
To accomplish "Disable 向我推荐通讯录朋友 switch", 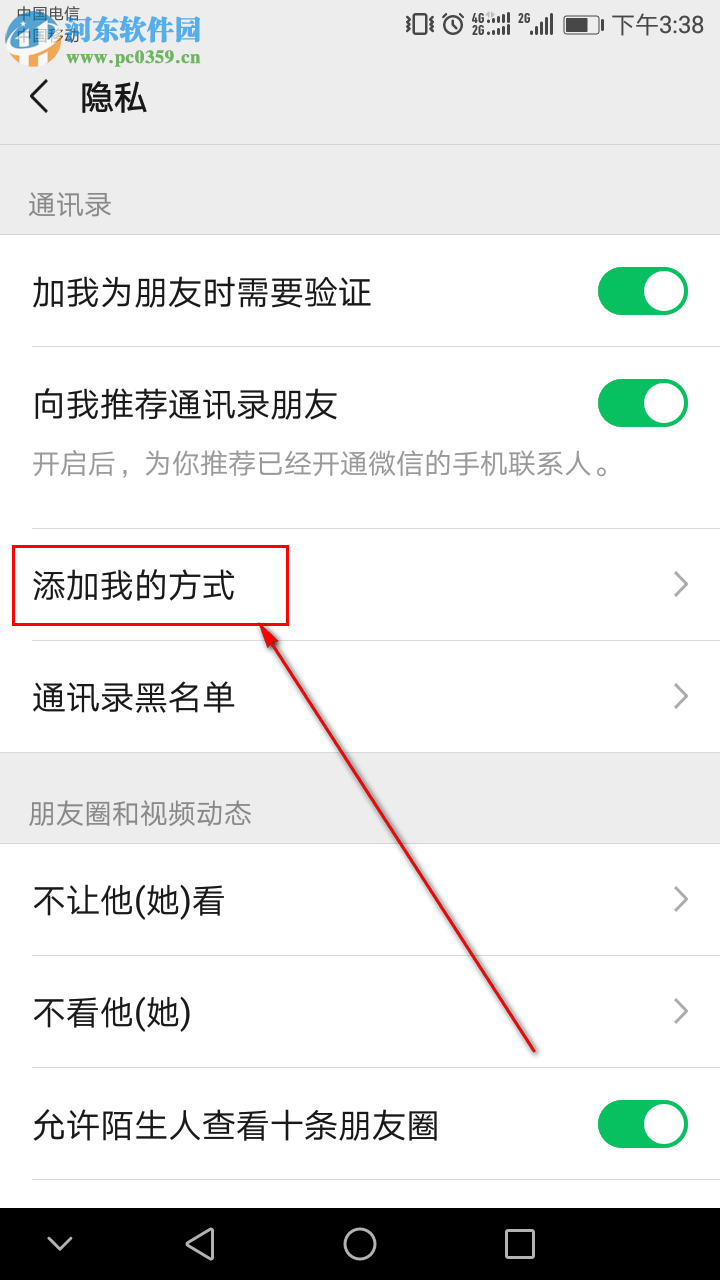I will (642, 403).
